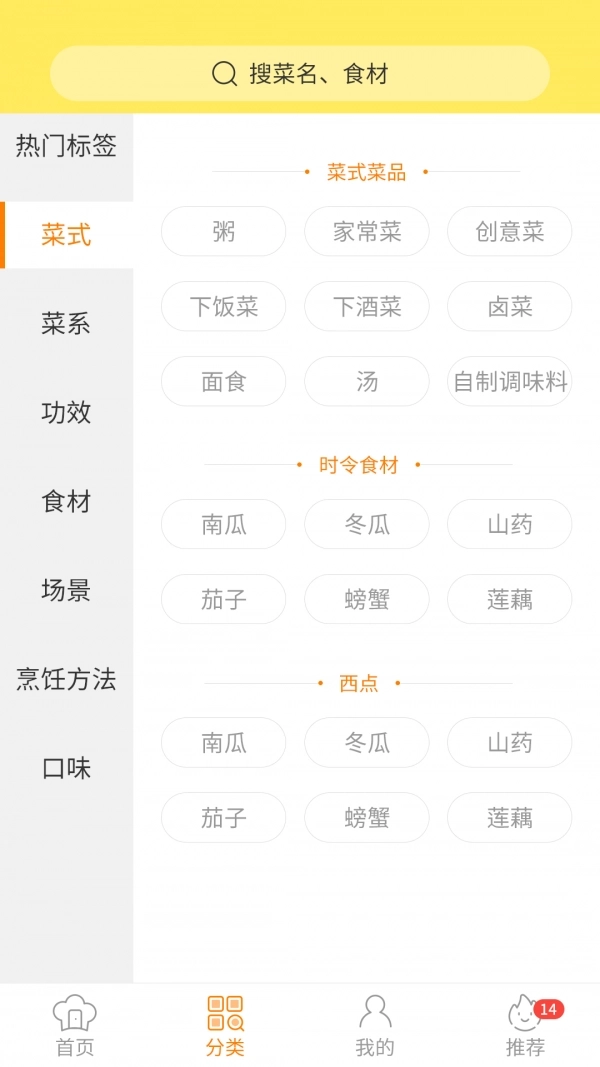Select 螃蟹 under 西点
This screenshot has height=1067, width=600.
[367, 818]
